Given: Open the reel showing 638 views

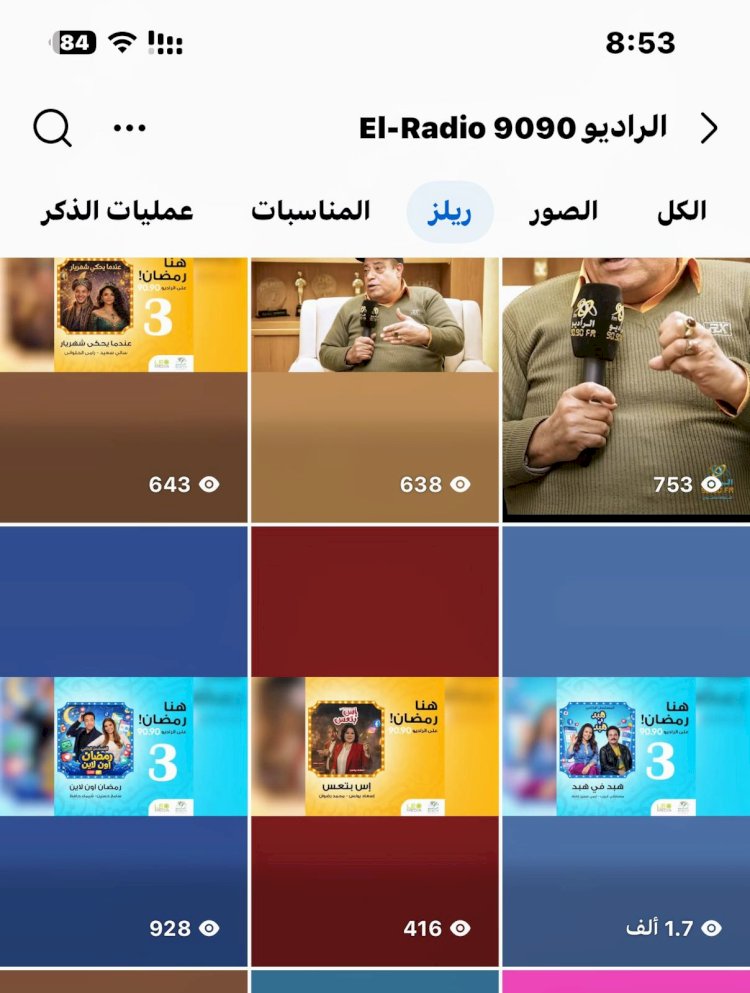Looking at the screenshot, I should (x=375, y=390).
